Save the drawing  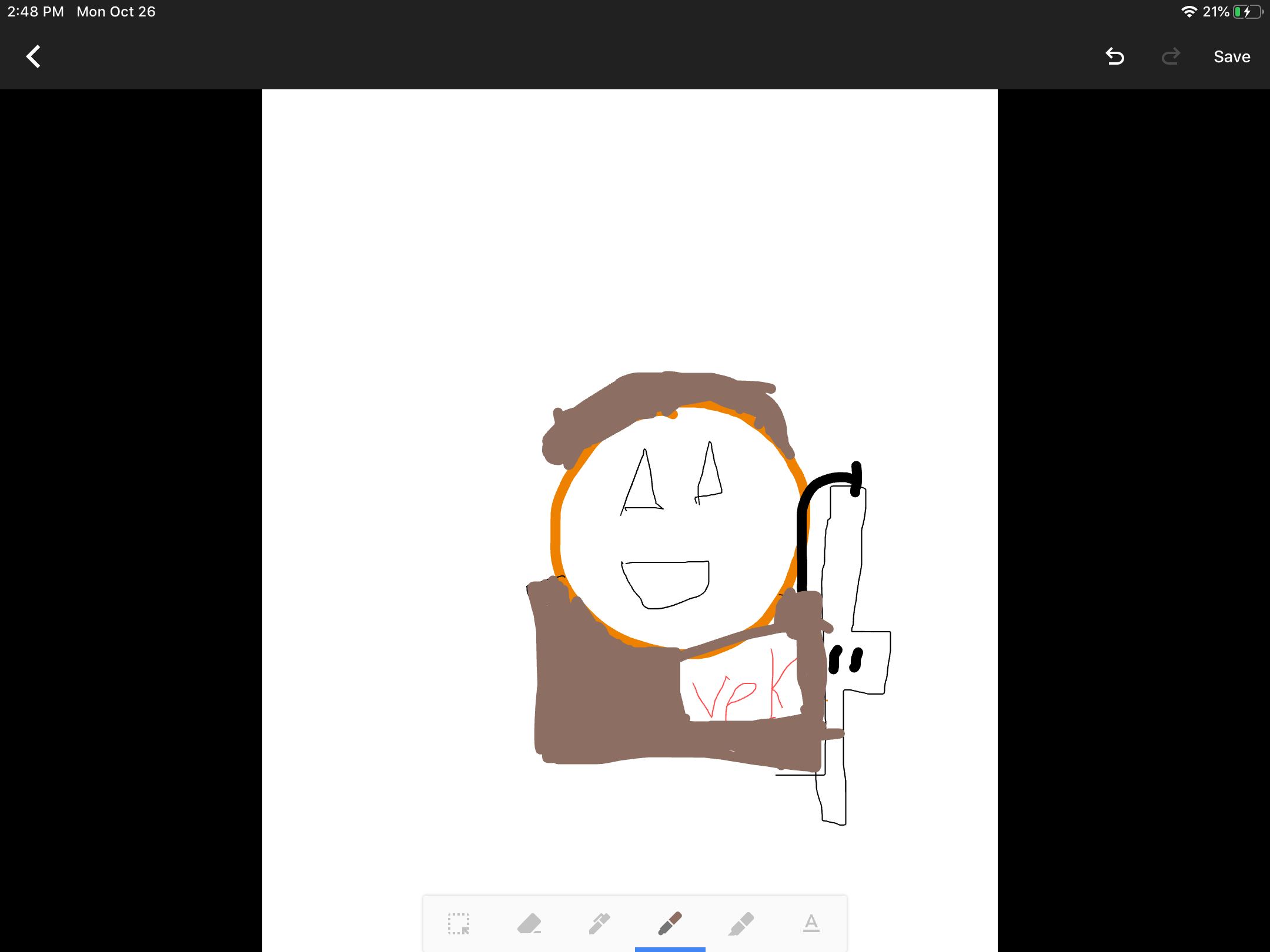pyautogui.click(x=1232, y=56)
